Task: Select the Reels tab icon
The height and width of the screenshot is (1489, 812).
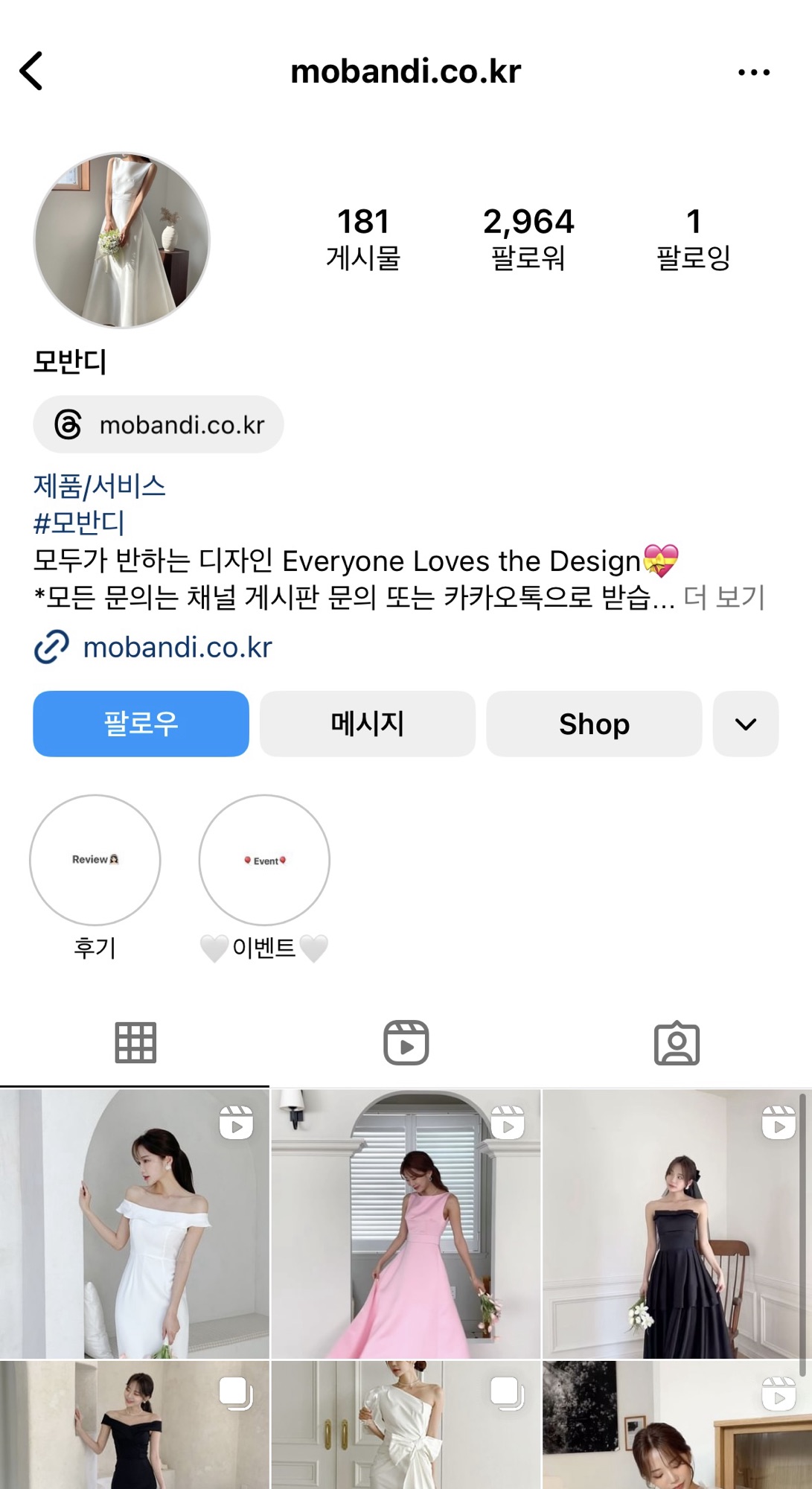Action: [x=406, y=1043]
